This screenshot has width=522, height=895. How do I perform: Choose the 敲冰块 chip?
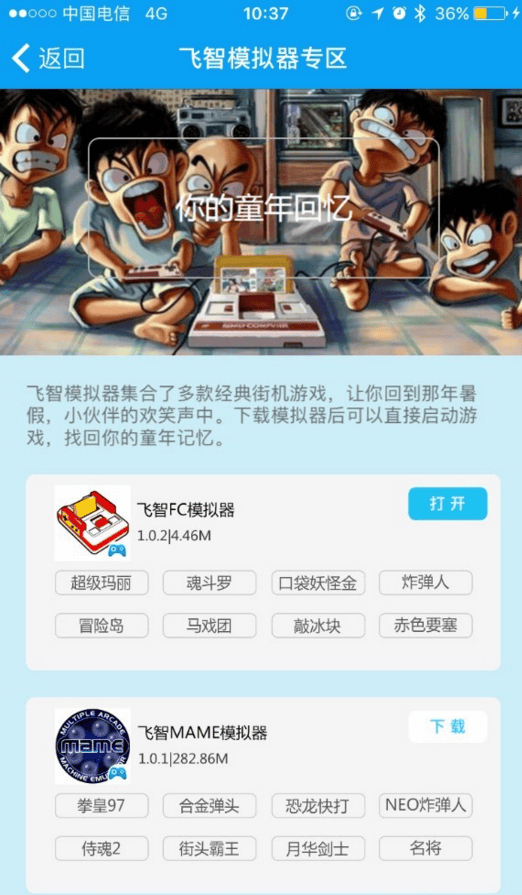[318, 626]
